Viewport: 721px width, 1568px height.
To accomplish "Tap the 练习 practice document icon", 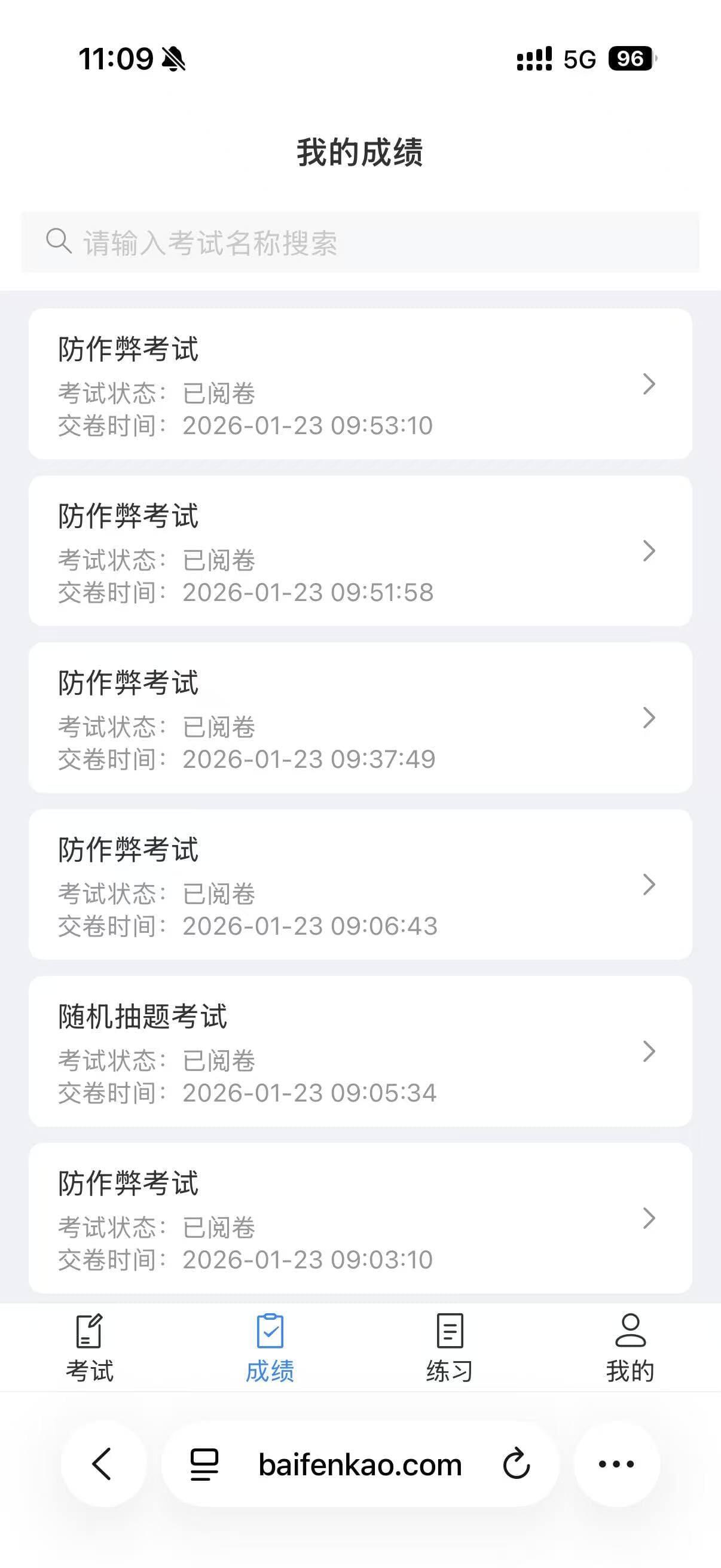I will pos(449,1330).
